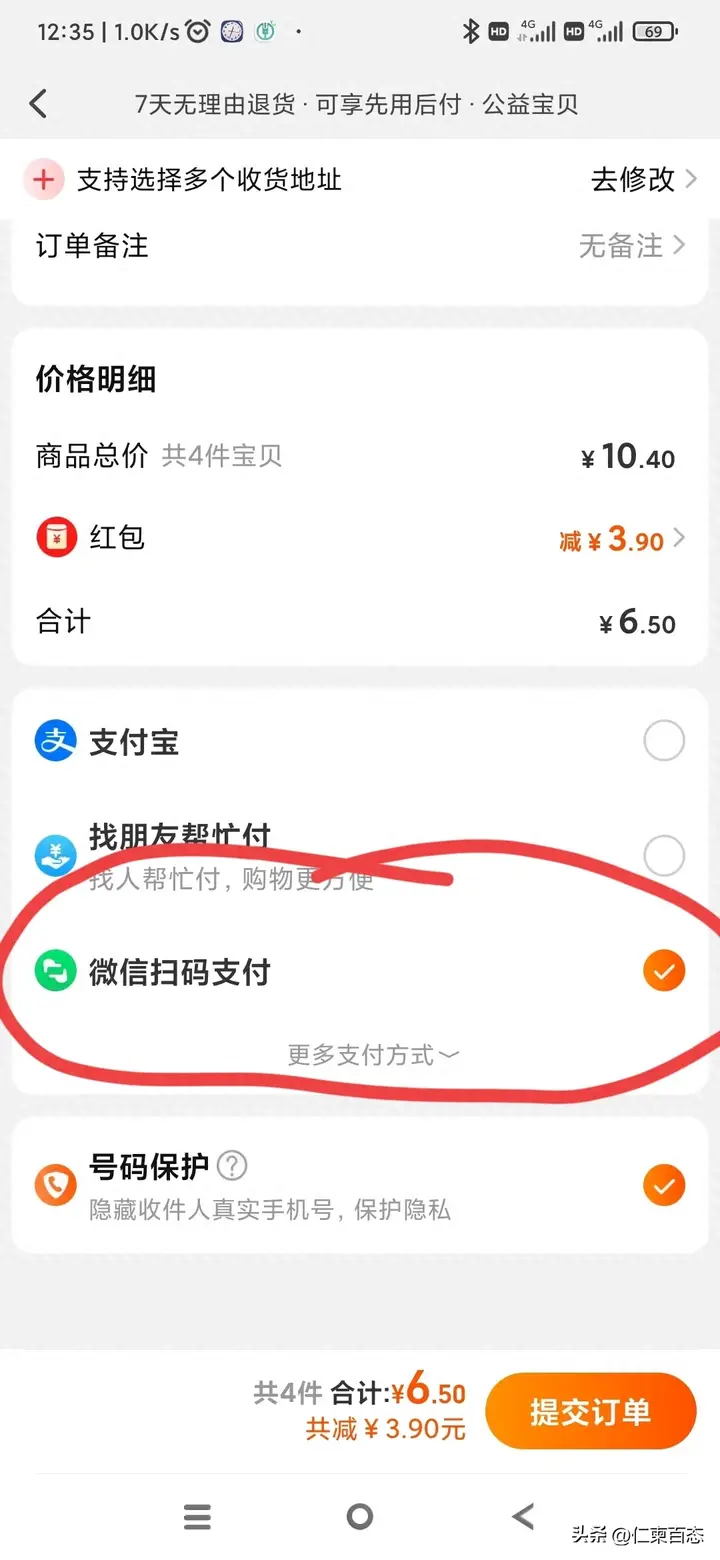Viewport: 720px width, 1560px height.
Task: Toggle the 号码保护 privacy checkbox
Action: pyautogui.click(x=664, y=1186)
